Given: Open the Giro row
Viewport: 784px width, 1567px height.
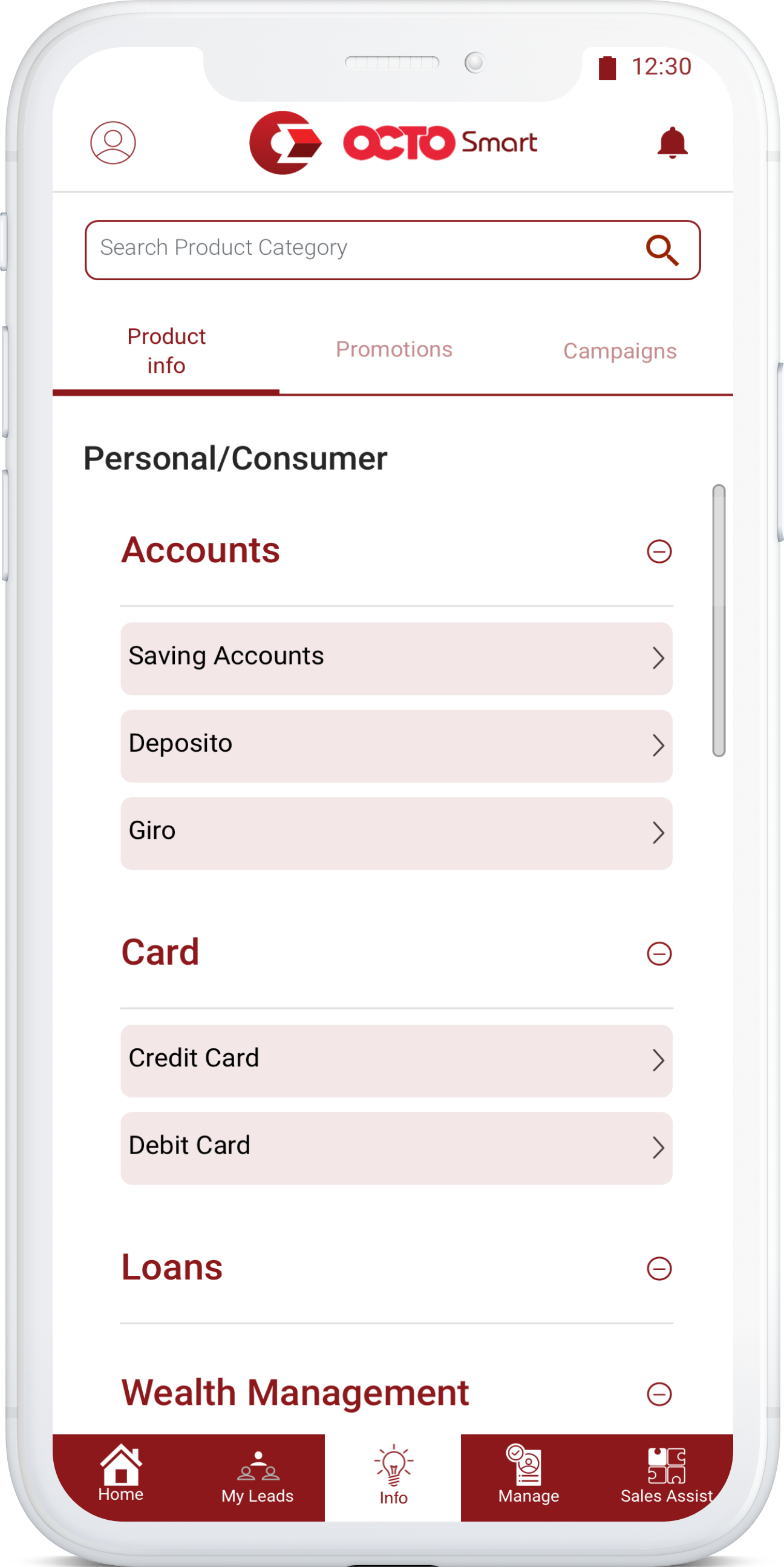Looking at the screenshot, I should click(396, 833).
